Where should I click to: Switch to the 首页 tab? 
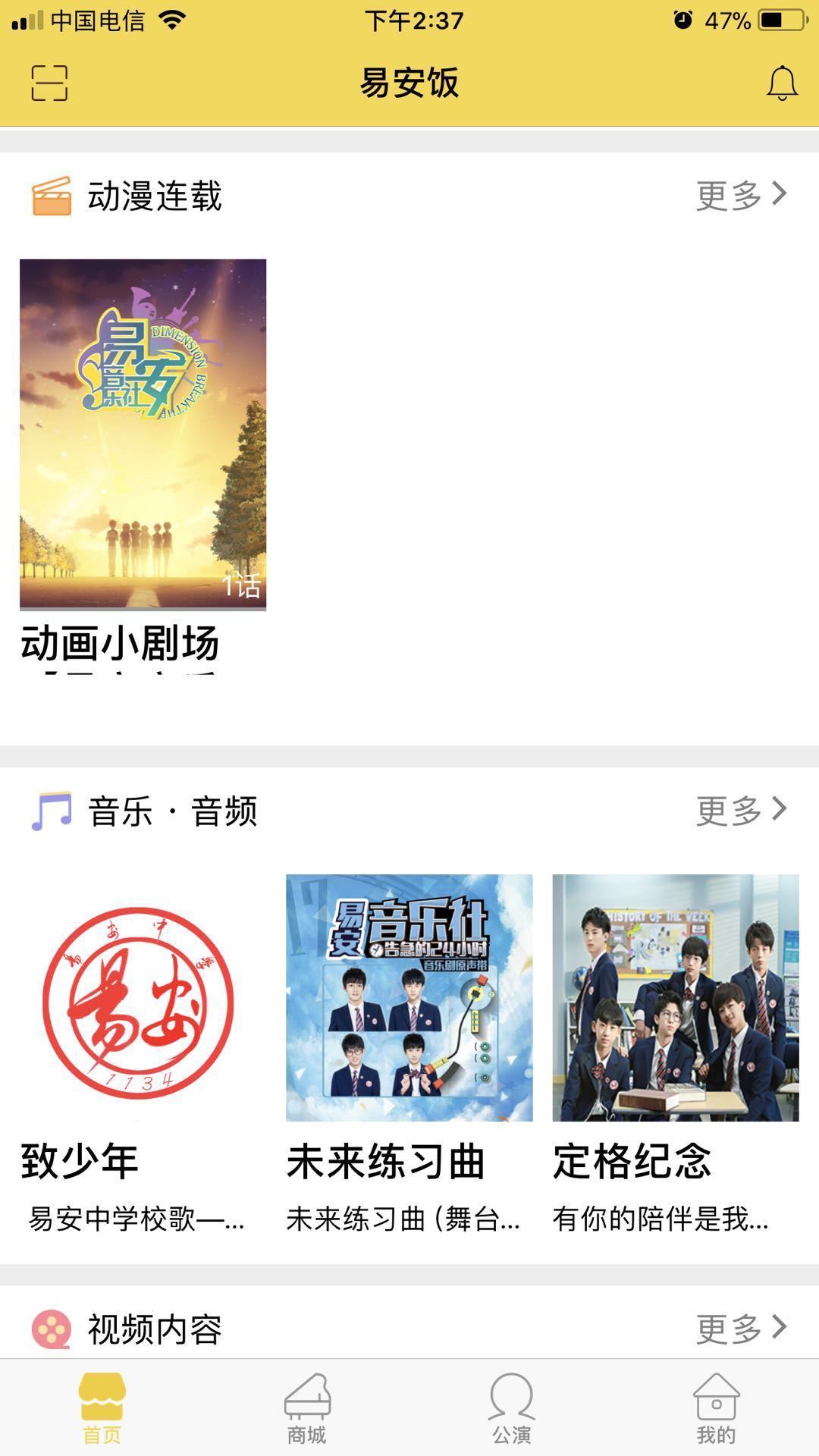click(x=102, y=1408)
